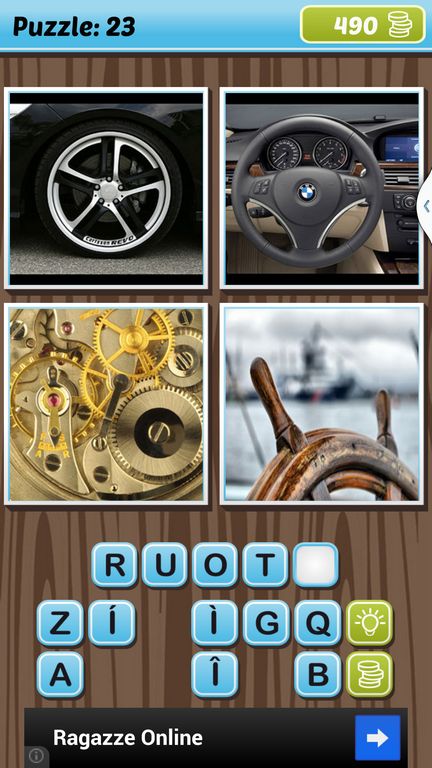Select the letter A tile
432x768 pixels.
tap(60, 674)
